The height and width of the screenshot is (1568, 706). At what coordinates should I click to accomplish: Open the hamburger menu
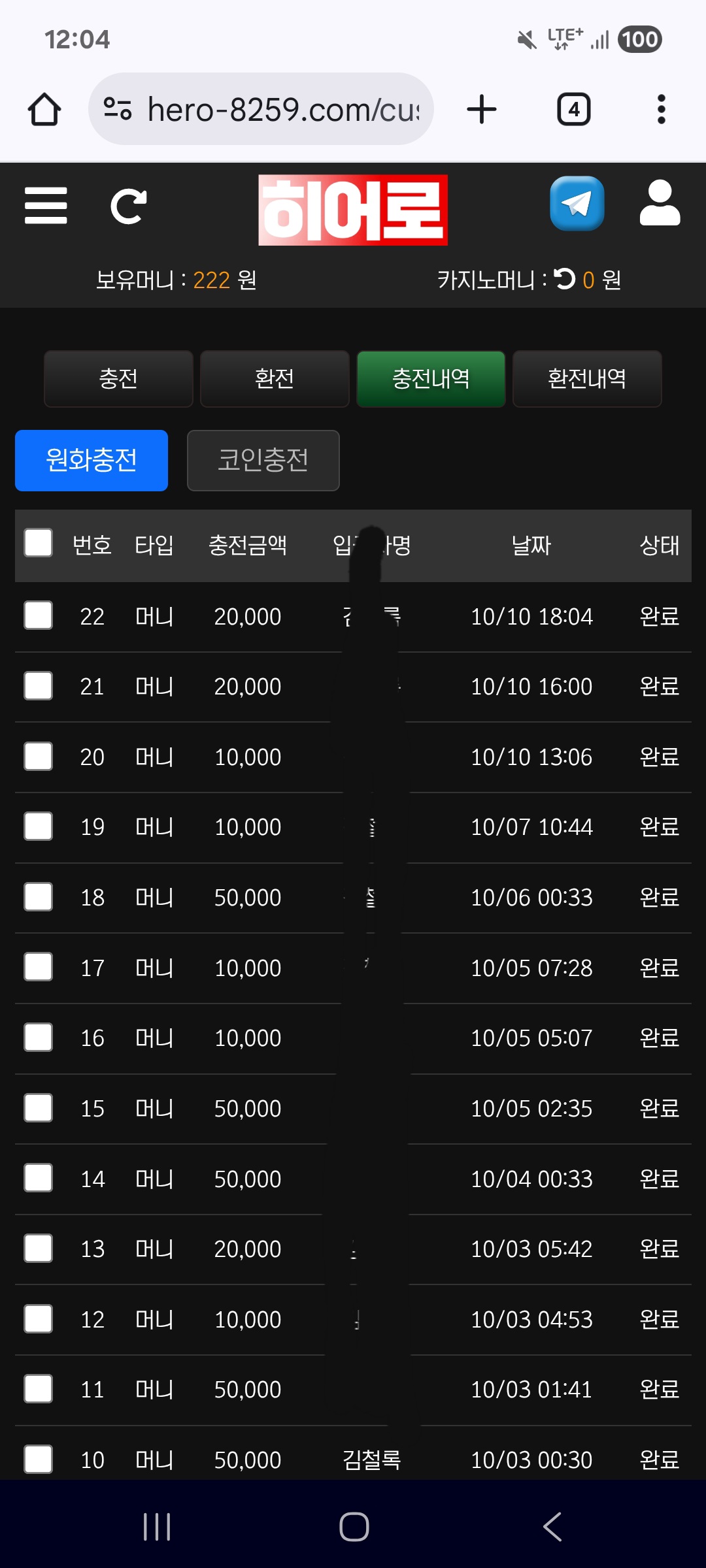[46, 206]
